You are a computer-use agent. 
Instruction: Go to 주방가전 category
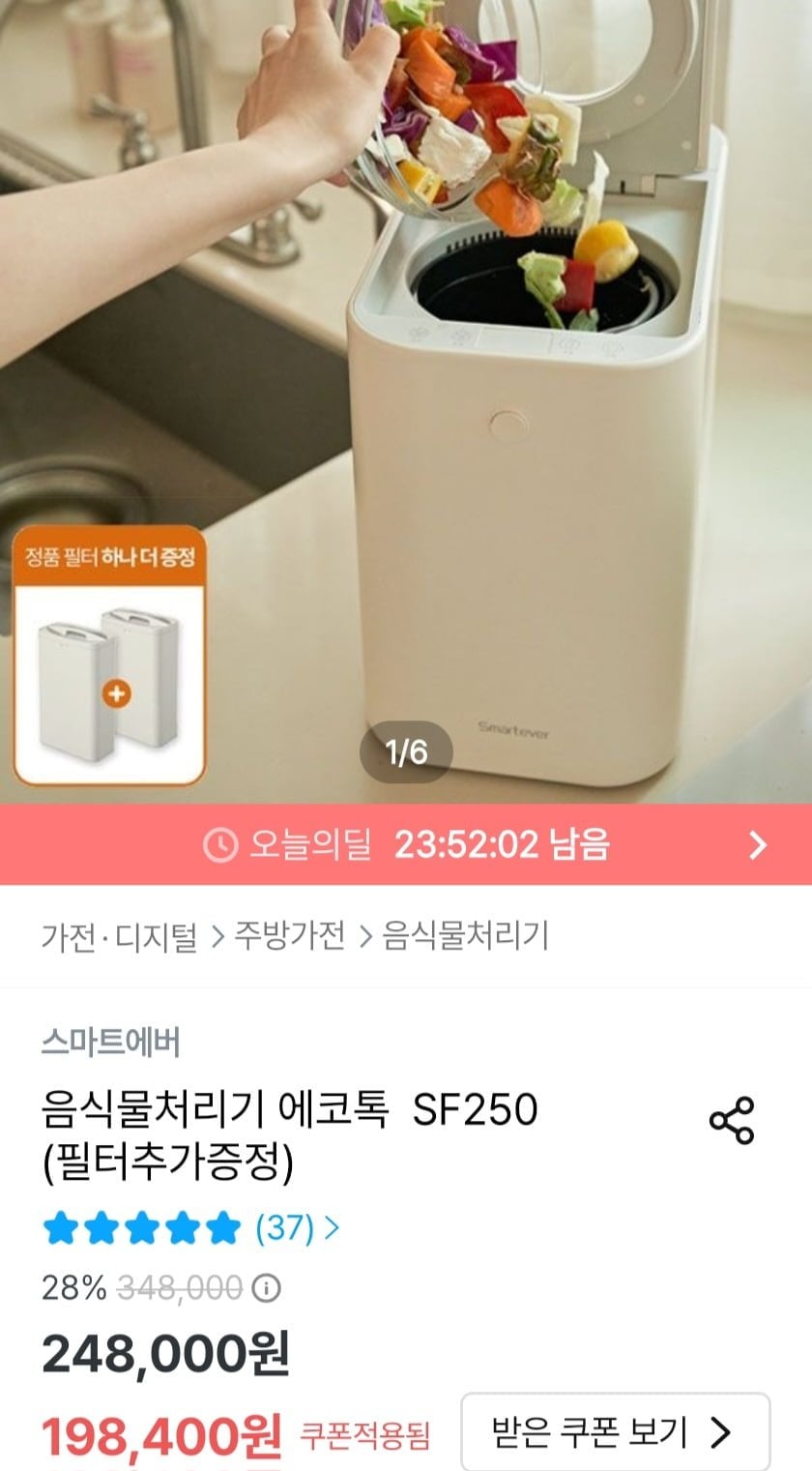tap(290, 936)
